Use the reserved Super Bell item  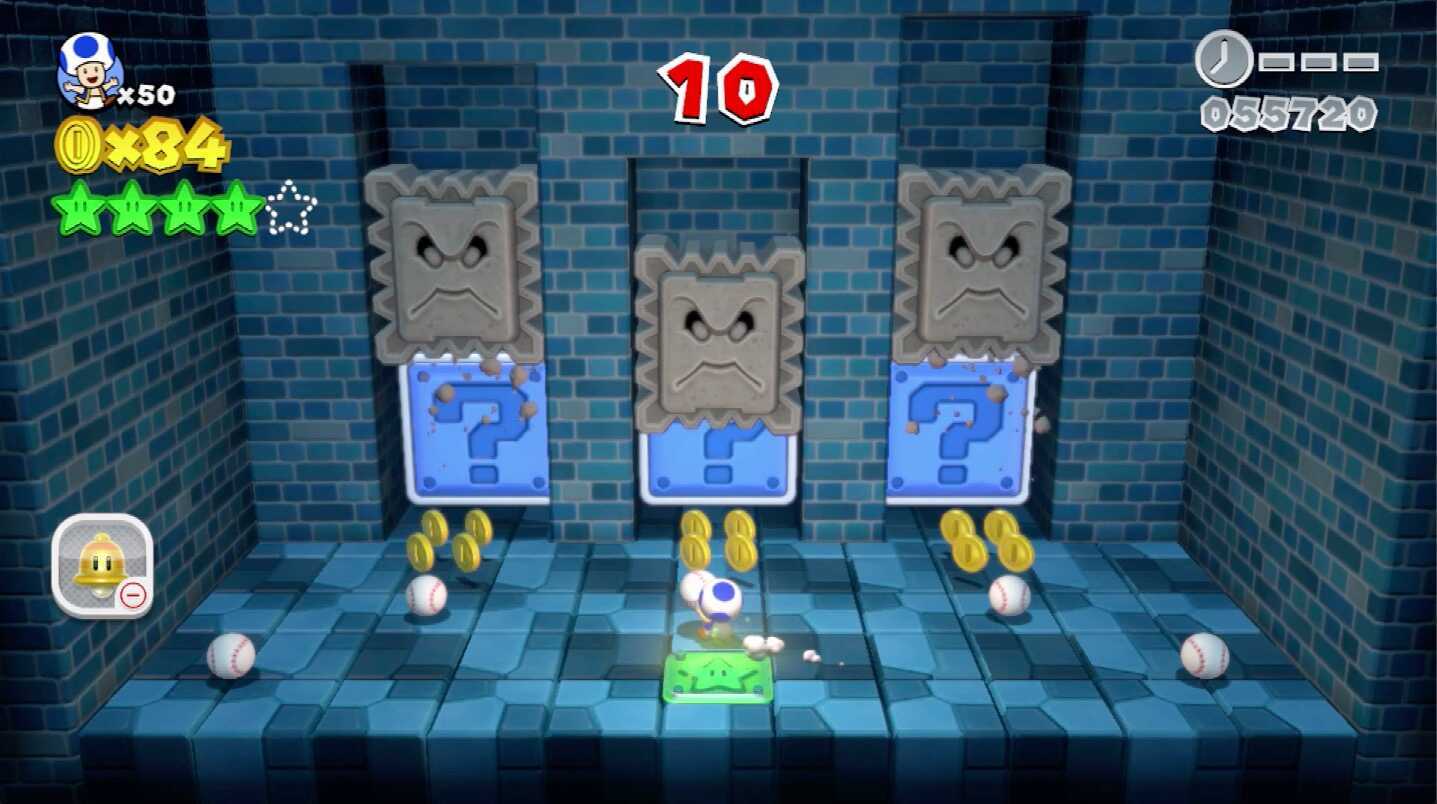102,566
